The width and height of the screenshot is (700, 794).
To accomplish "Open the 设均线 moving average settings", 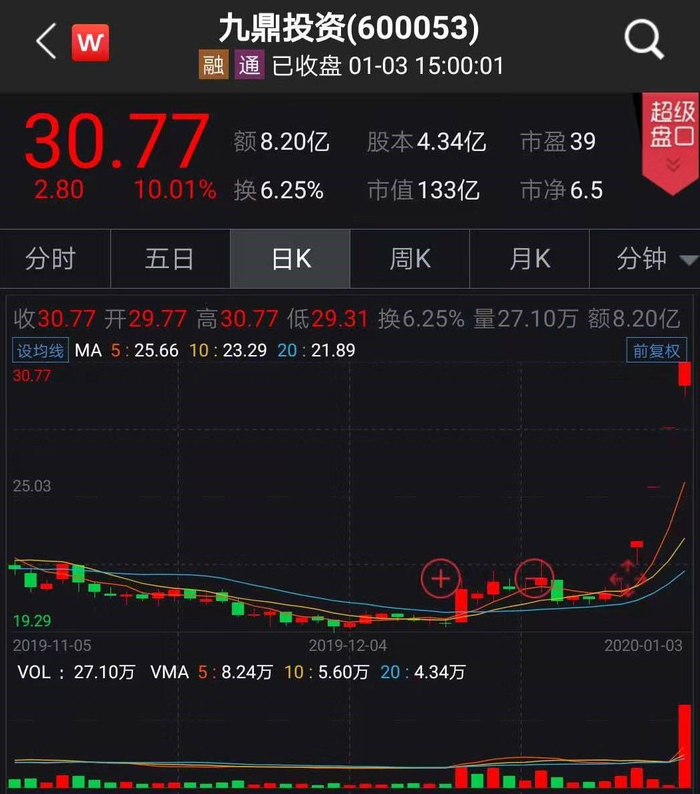I will coord(40,351).
